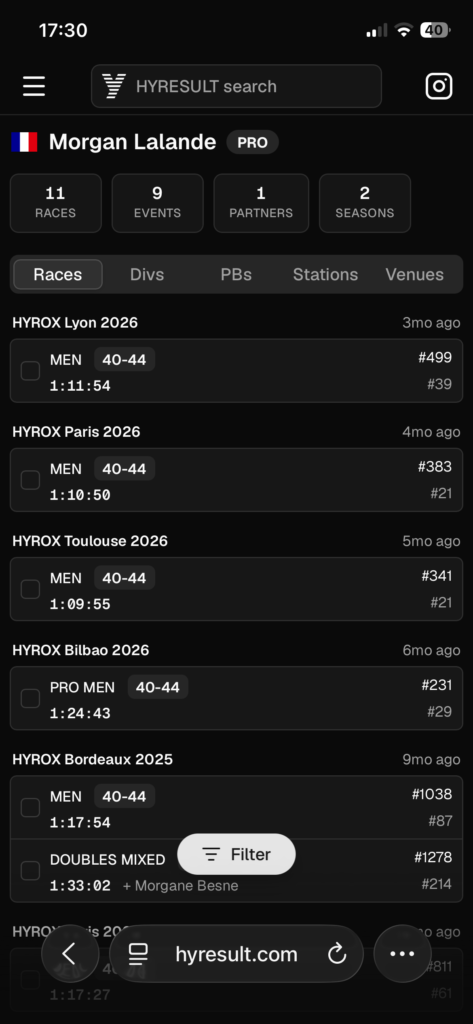Screen dimensions: 473x1024
Task: Open the Filter button
Action: tap(236, 854)
